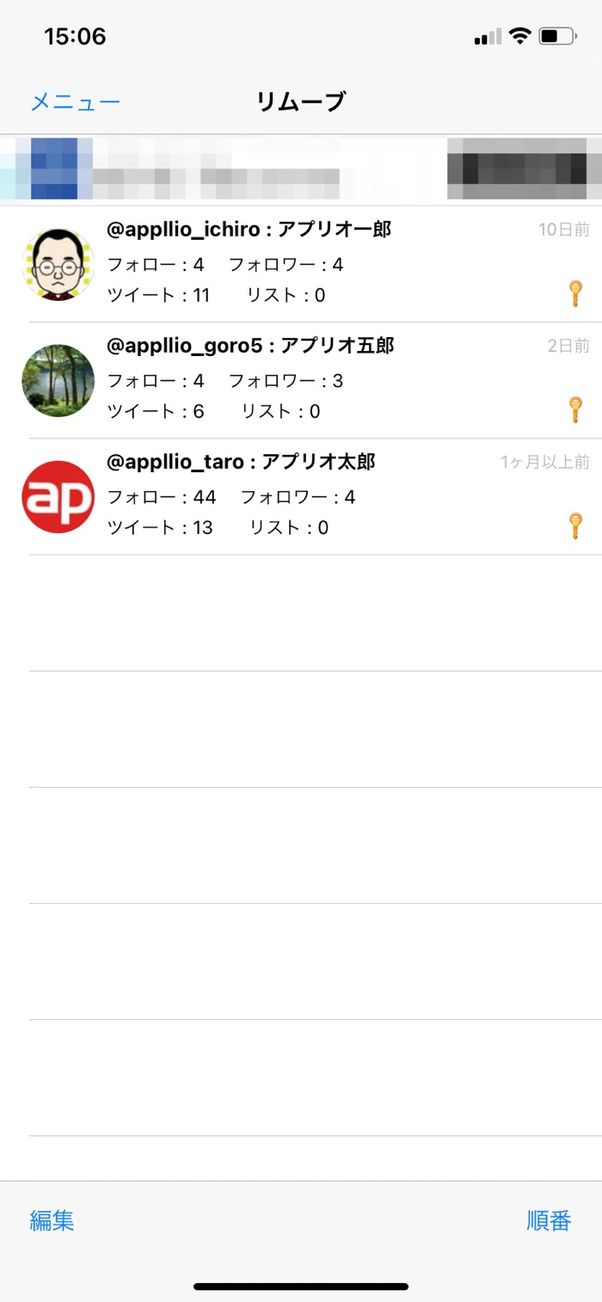
Task: Tap the 編集 button
Action: coord(52,1220)
